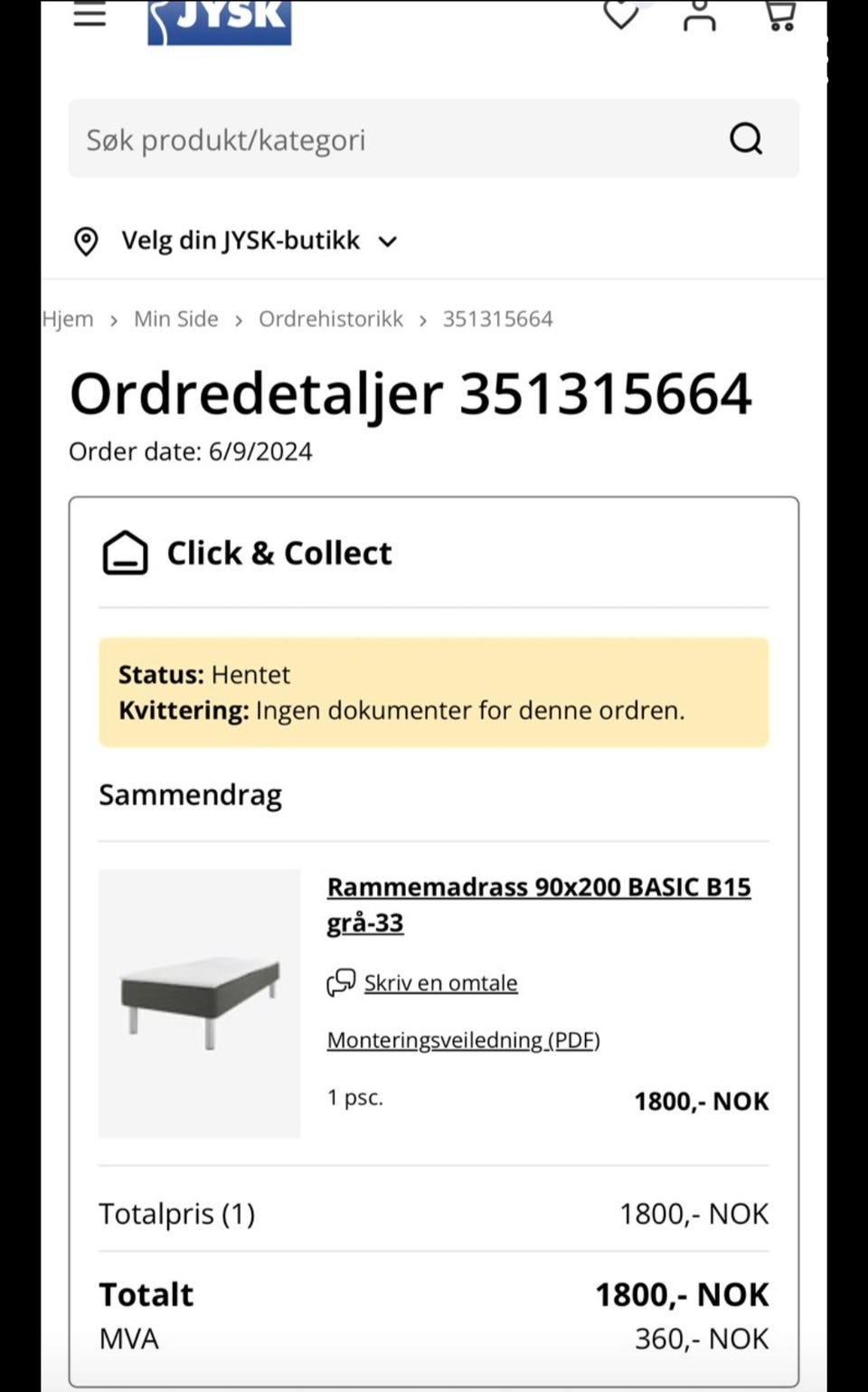Click the product thumbnail image
Screen dimensions: 868x1392
point(200,1002)
